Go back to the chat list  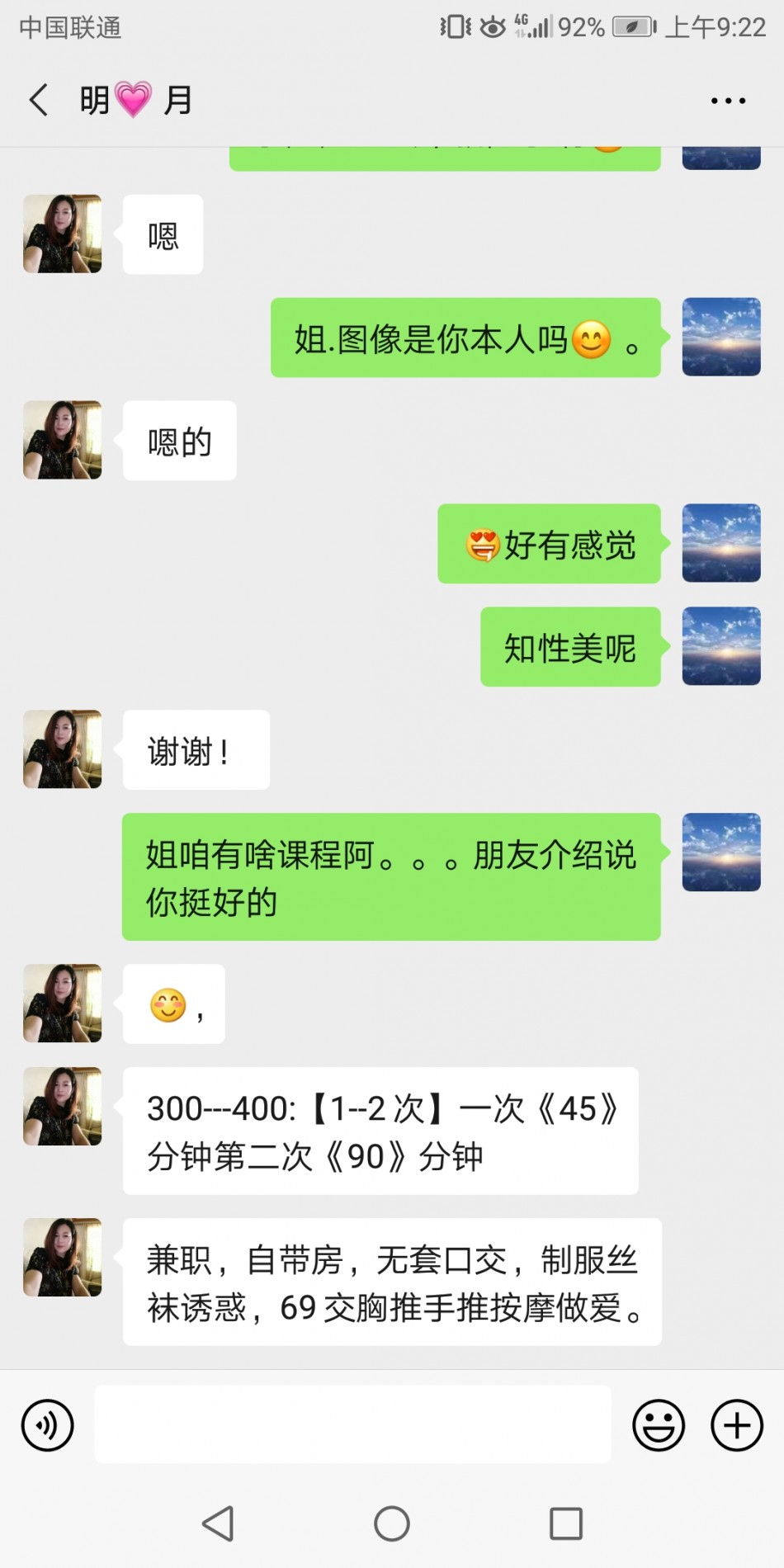click(x=39, y=100)
